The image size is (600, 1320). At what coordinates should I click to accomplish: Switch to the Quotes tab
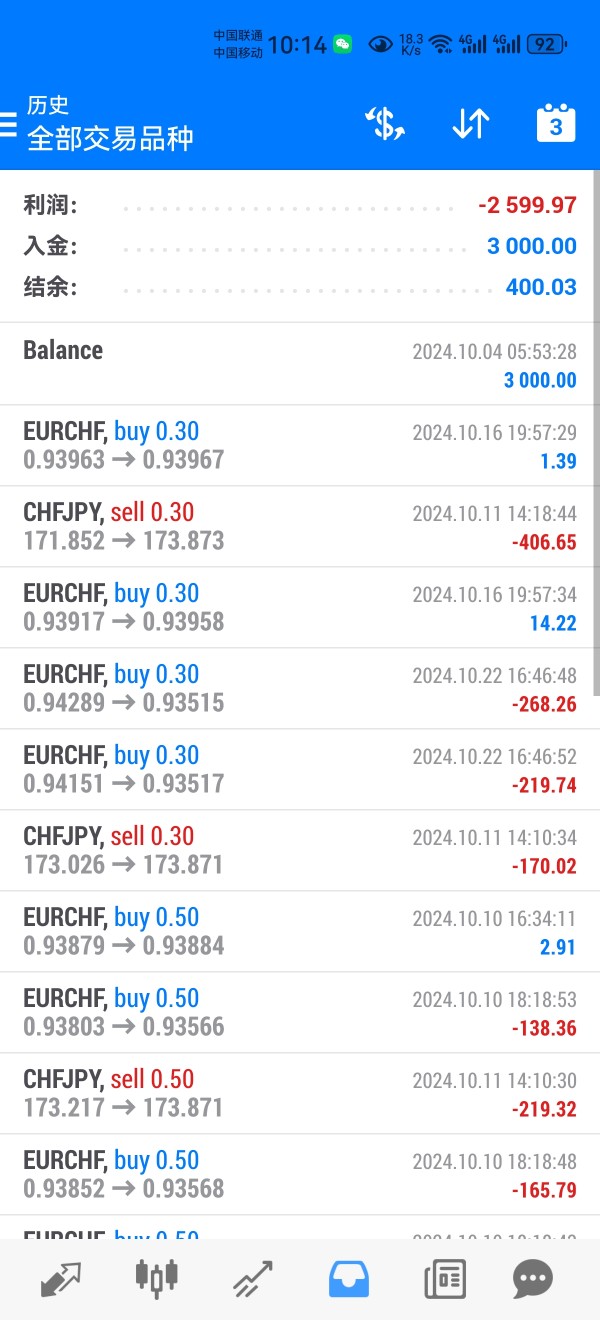pos(62,1279)
